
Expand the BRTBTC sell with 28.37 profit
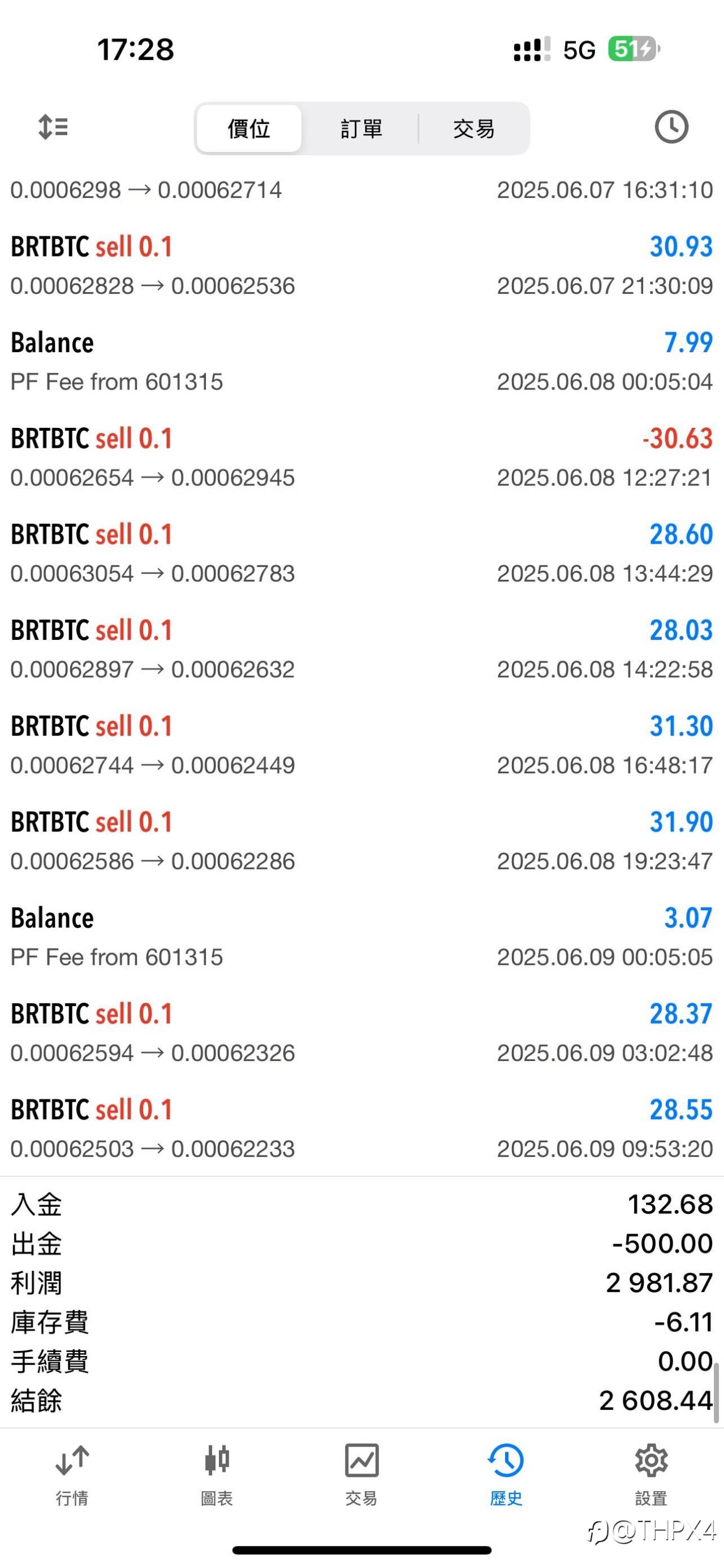tap(361, 1033)
